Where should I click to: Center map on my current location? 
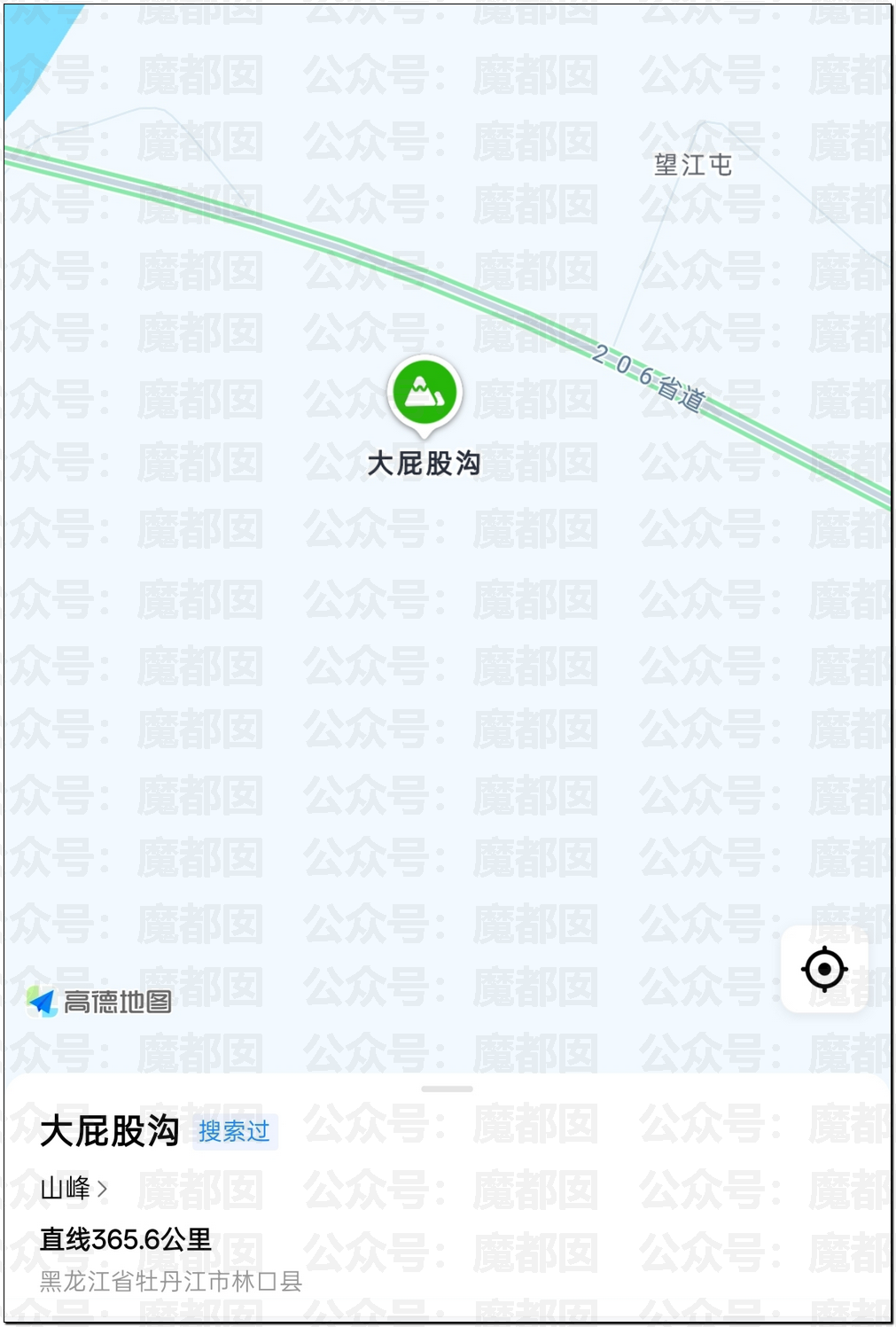[824, 969]
